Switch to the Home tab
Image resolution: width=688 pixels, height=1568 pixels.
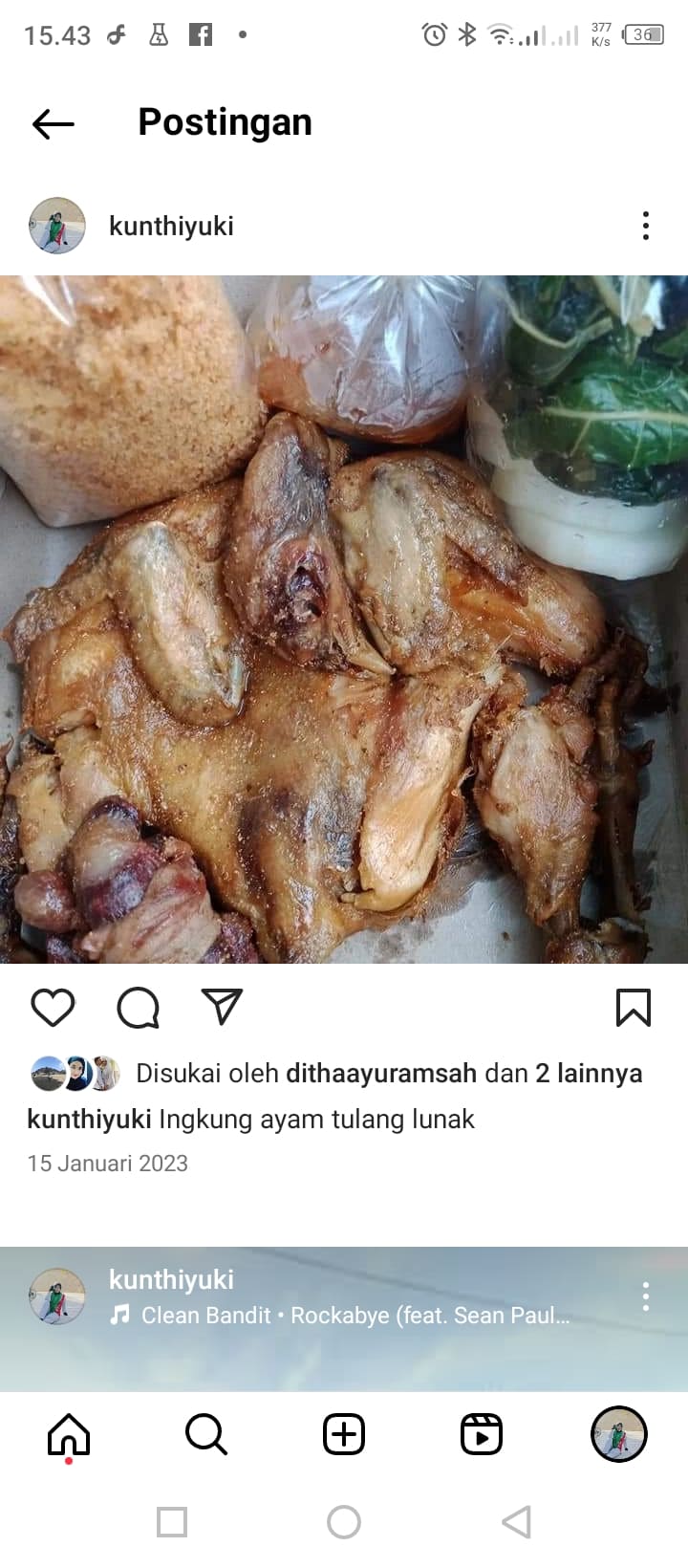pyautogui.click(x=69, y=1434)
